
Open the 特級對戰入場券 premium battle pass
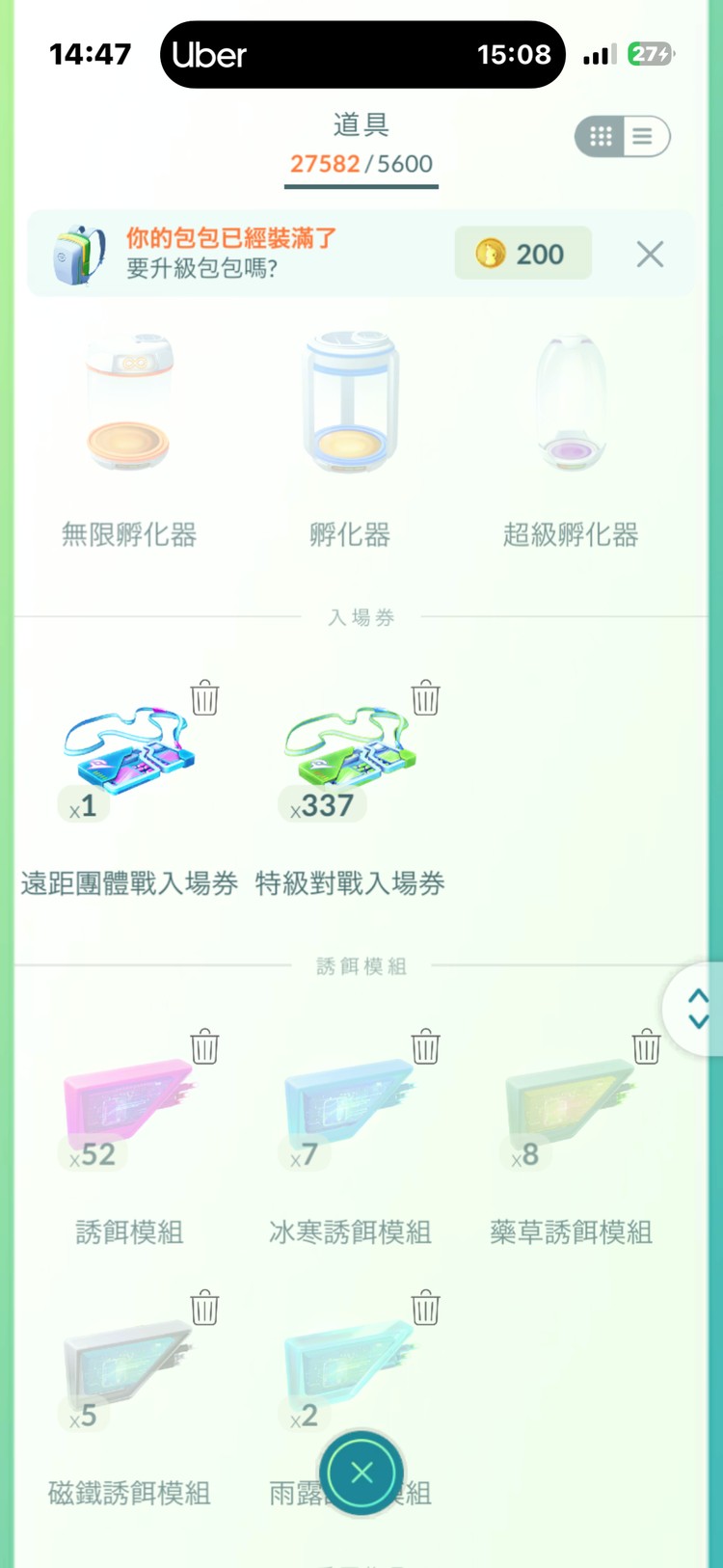pyautogui.click(x=351, y=752)
